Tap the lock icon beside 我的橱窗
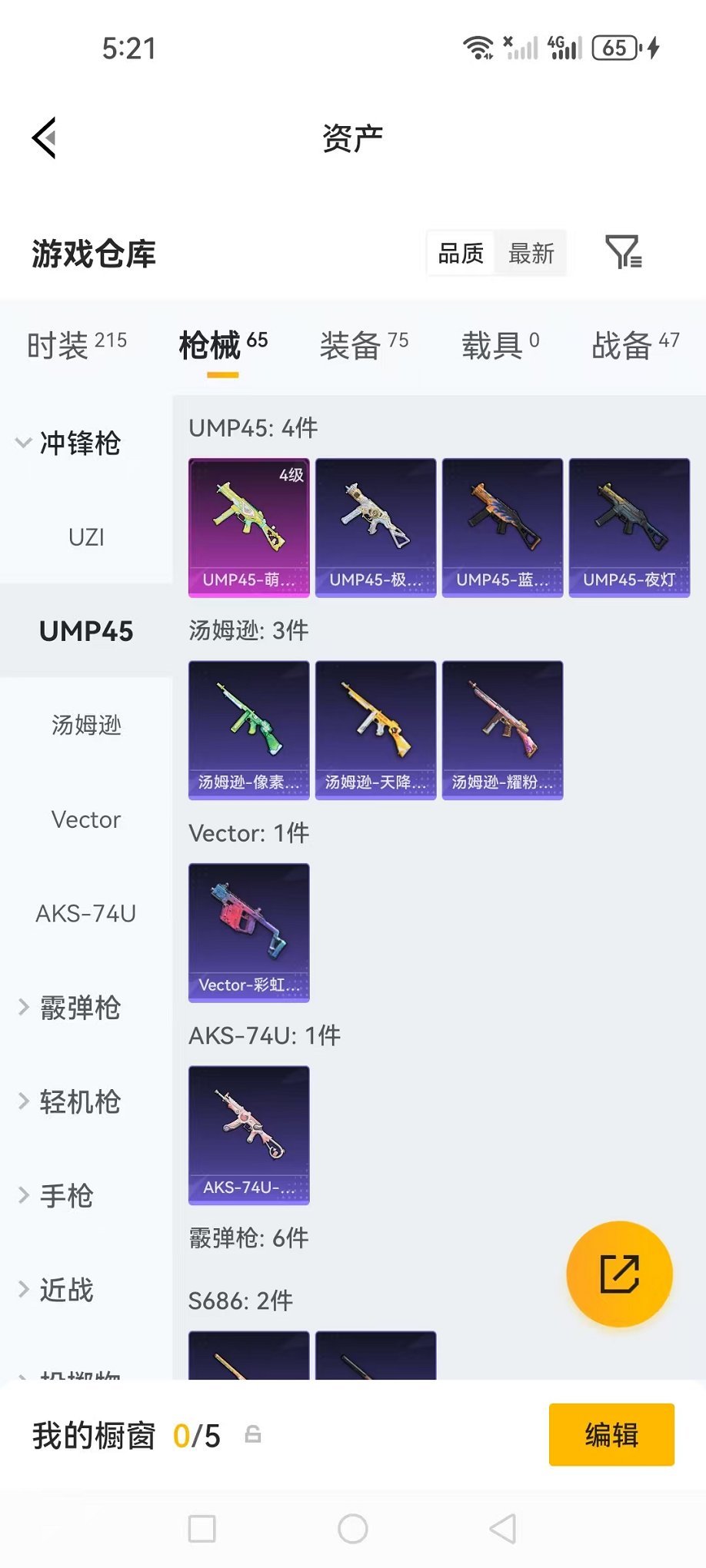The width and height of the screenshot is (706, 1568). [252, 1434]
